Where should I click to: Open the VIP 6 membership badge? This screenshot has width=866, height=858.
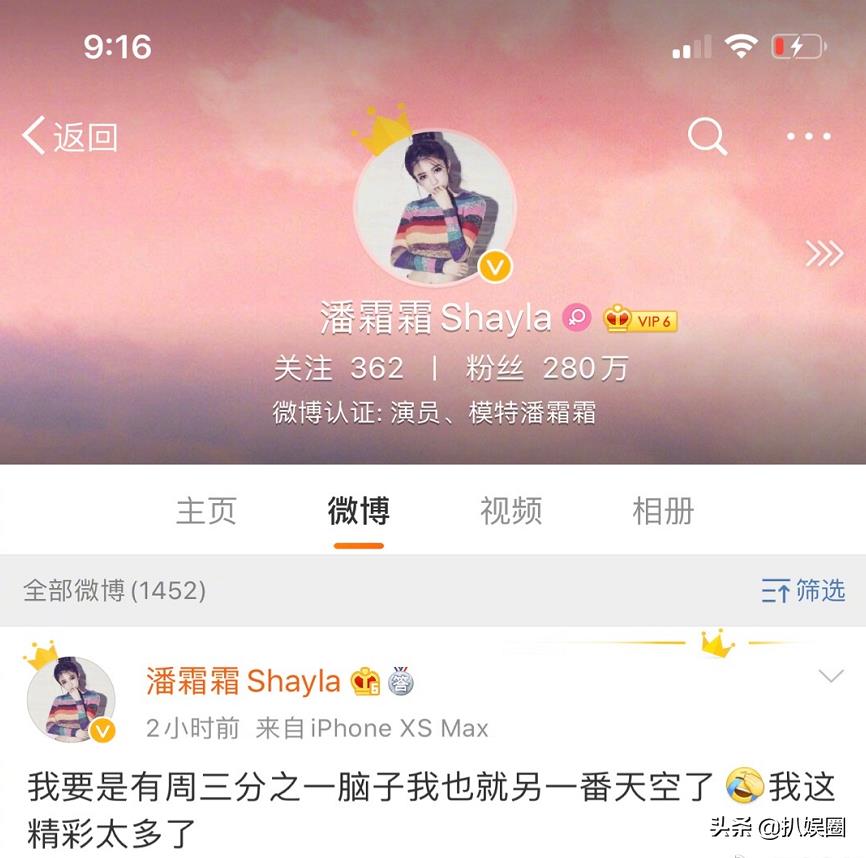point(641,320)
